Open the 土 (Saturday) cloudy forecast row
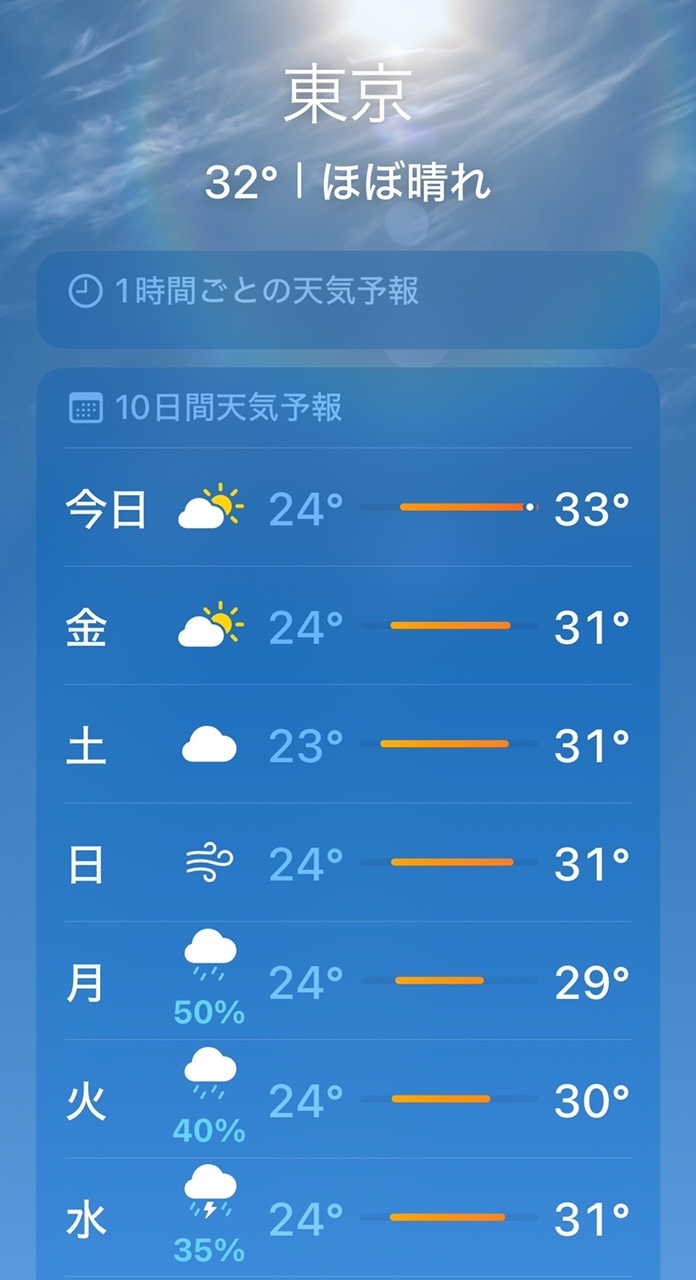 point(347,745)
